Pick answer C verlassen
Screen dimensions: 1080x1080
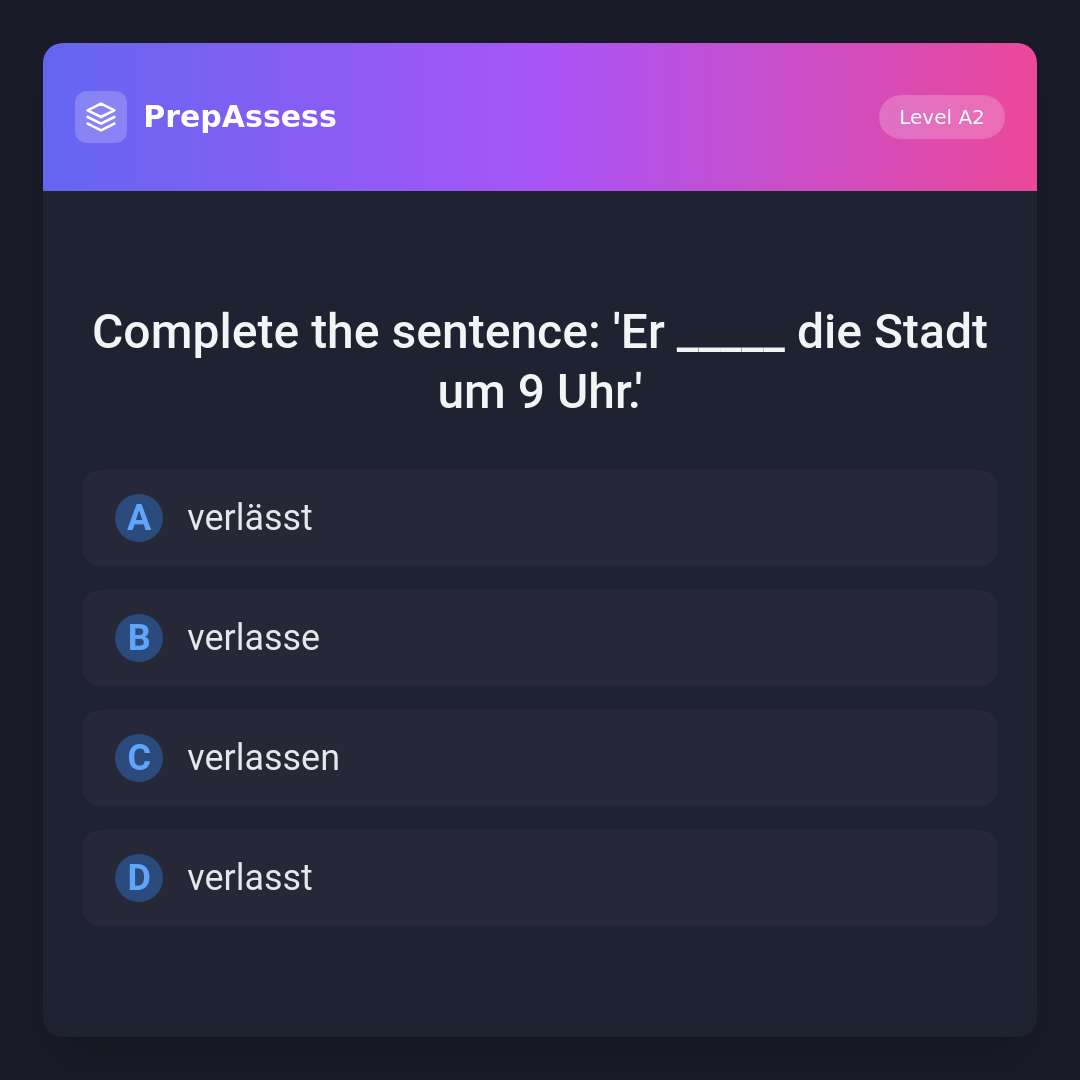click(x=539, y=758)
